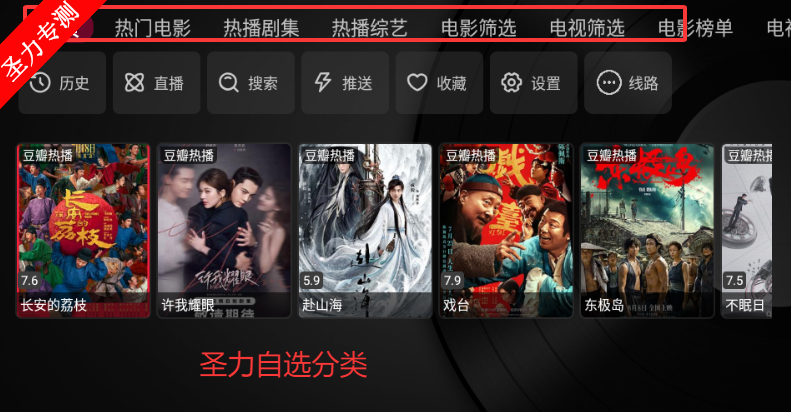The height and width of the screenshot is (412, 791).
Task: Open 设置 settings
Action: [532, 83]
